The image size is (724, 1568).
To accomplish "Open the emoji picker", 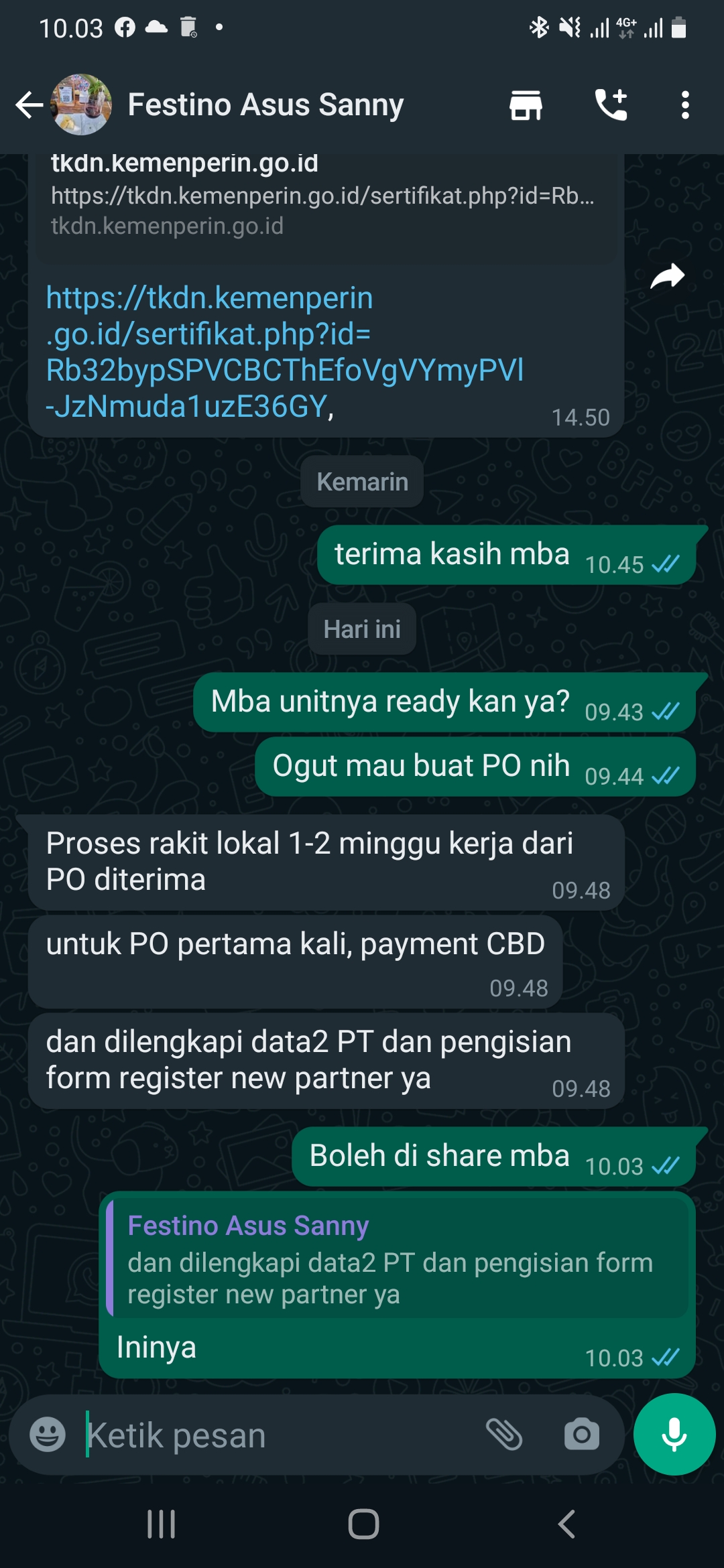I will pos(48,1435).
